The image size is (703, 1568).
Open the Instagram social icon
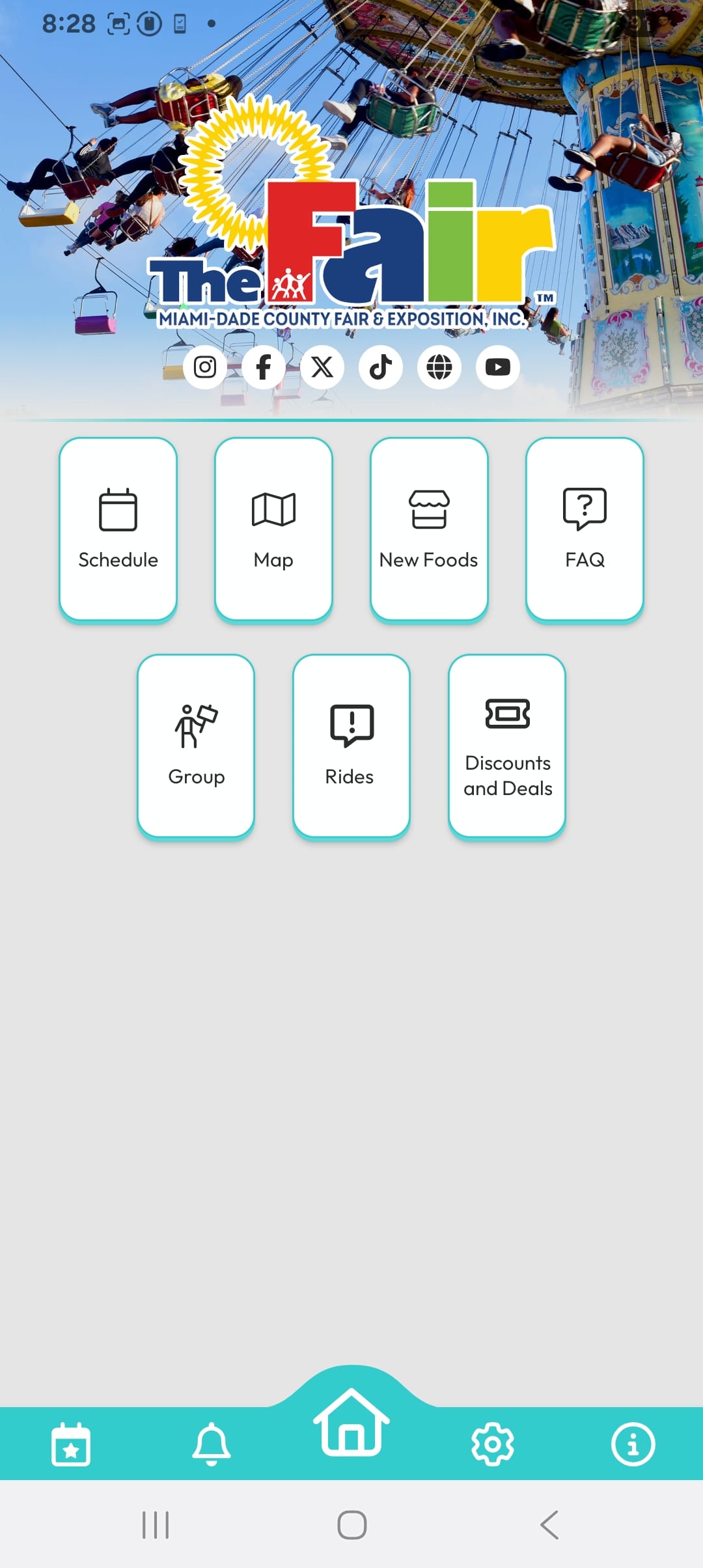point(205,367)
